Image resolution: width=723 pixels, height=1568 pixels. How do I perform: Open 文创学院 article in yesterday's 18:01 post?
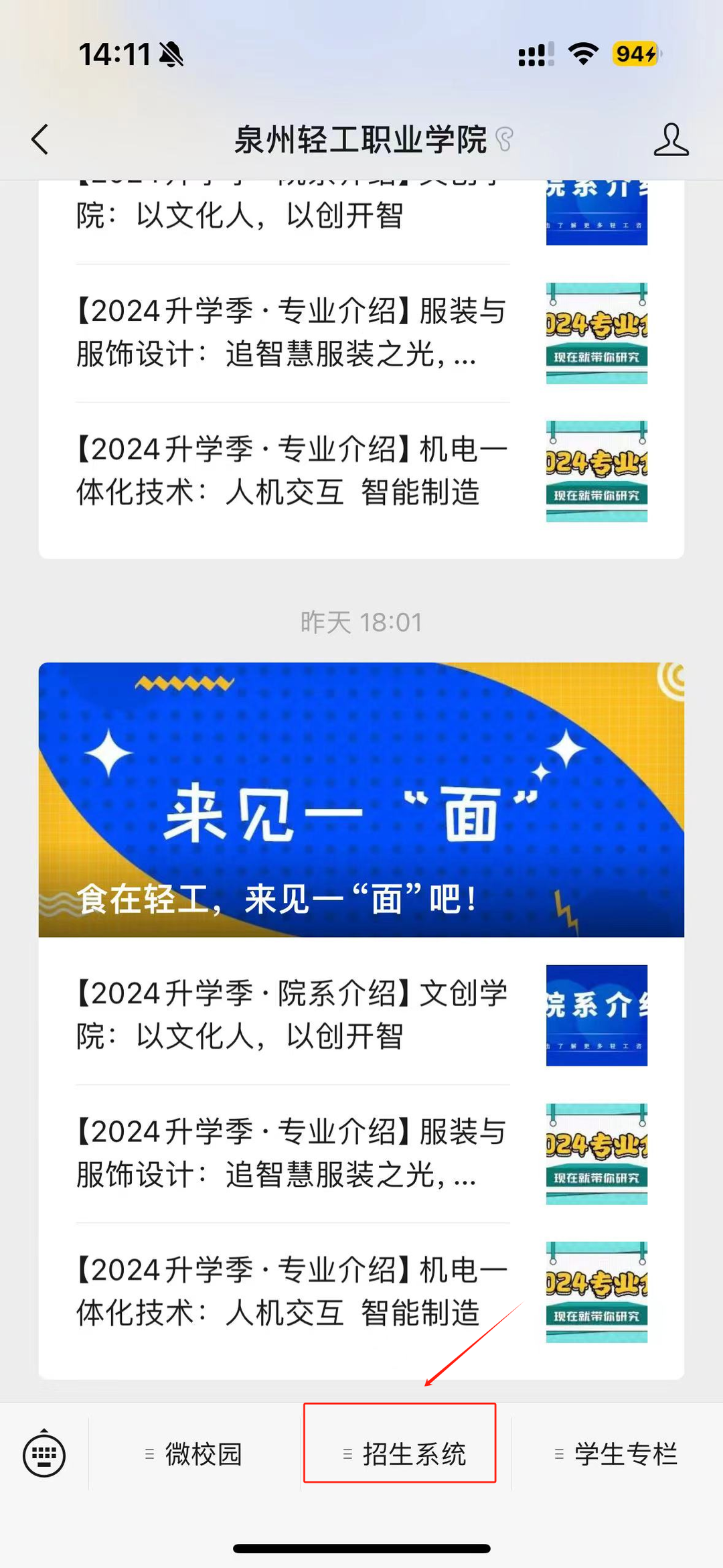point(361,1015)
